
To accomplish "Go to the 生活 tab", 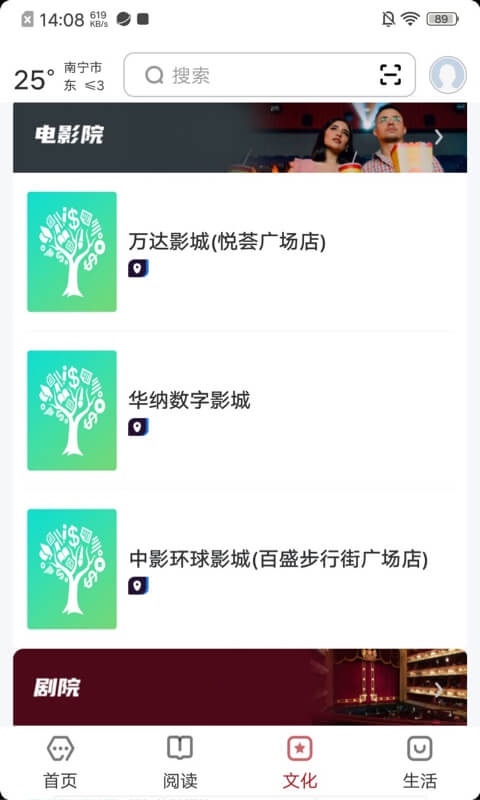I will point(420,763).
